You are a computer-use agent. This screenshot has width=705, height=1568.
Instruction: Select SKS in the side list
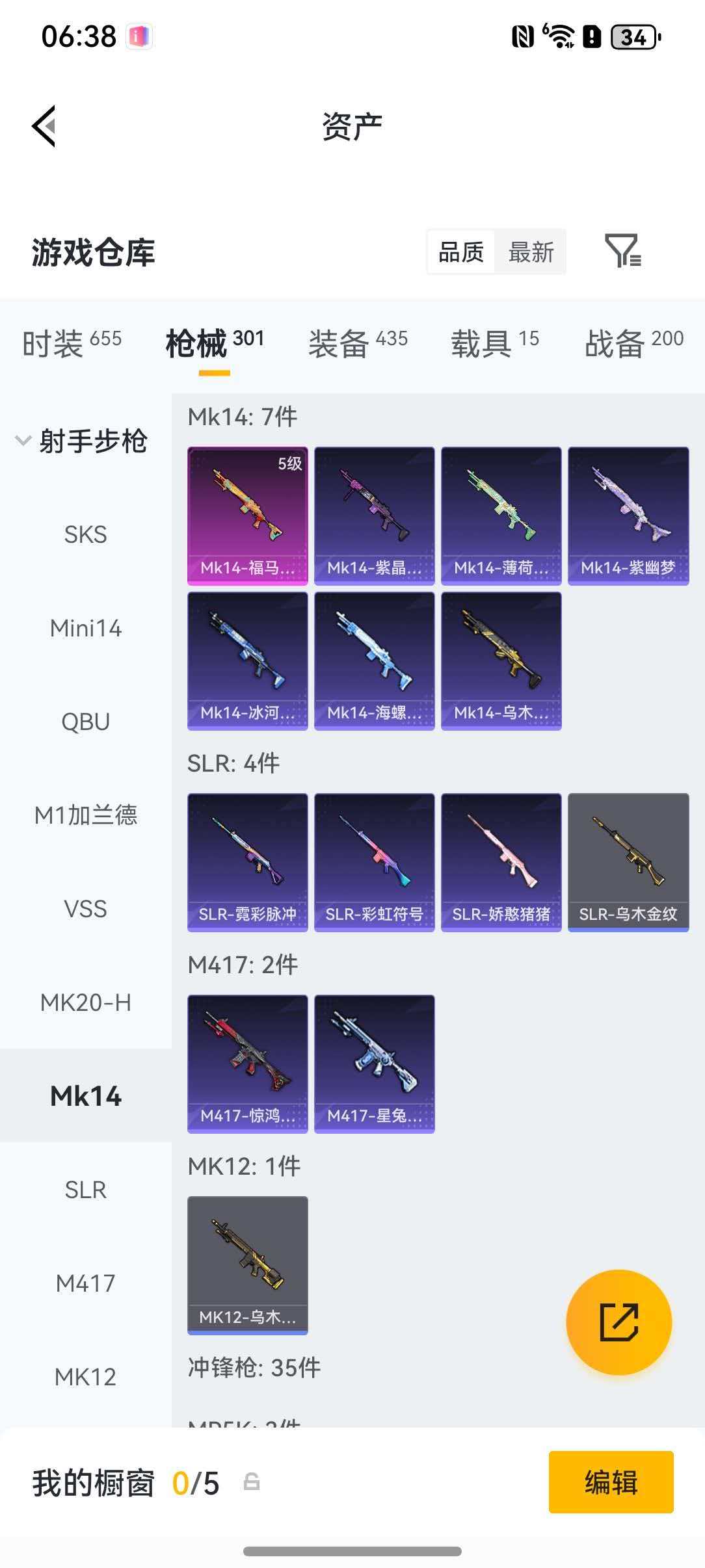(x=85, y=534)
